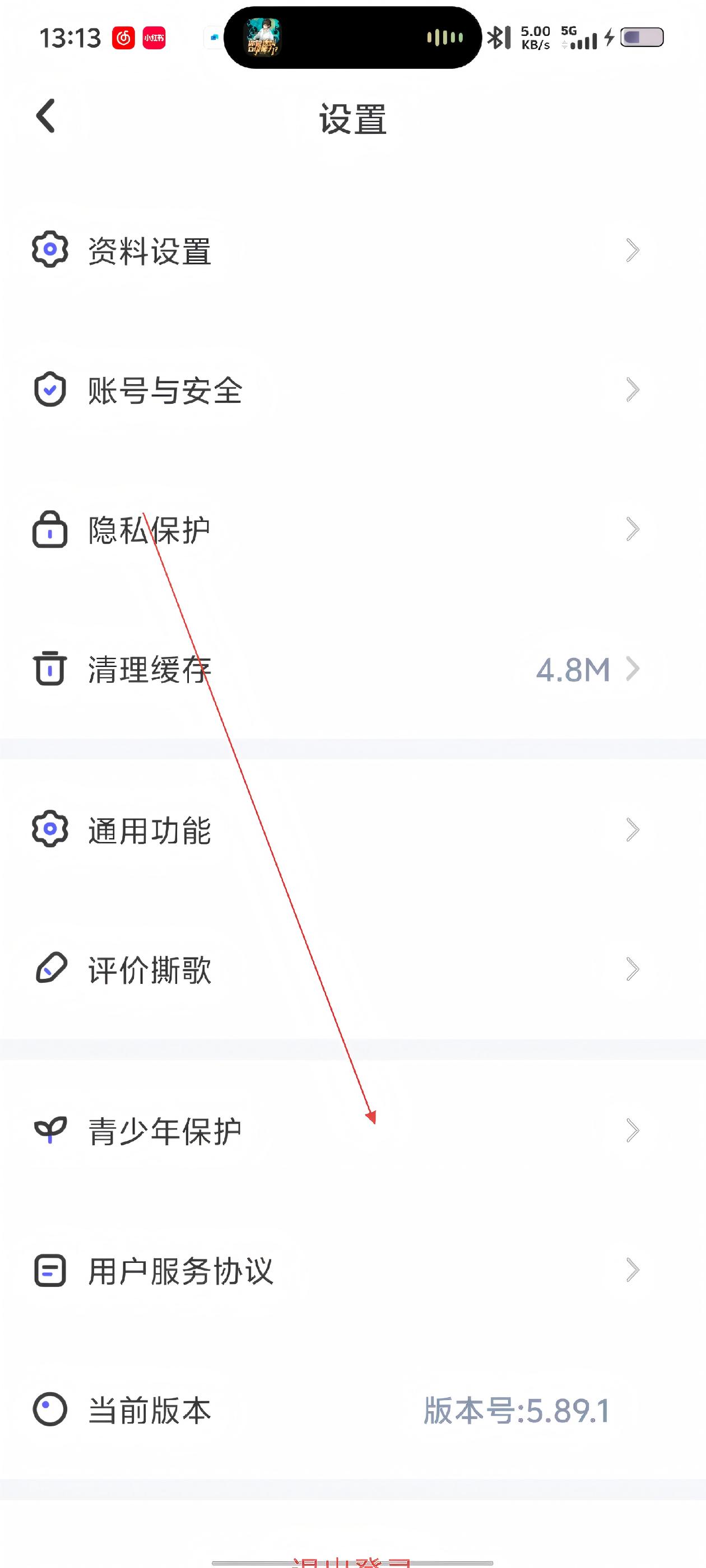This screenshot has height=1568, width=706.
Task: Tap the 当前版本 row
Action: coord(150,1410)
